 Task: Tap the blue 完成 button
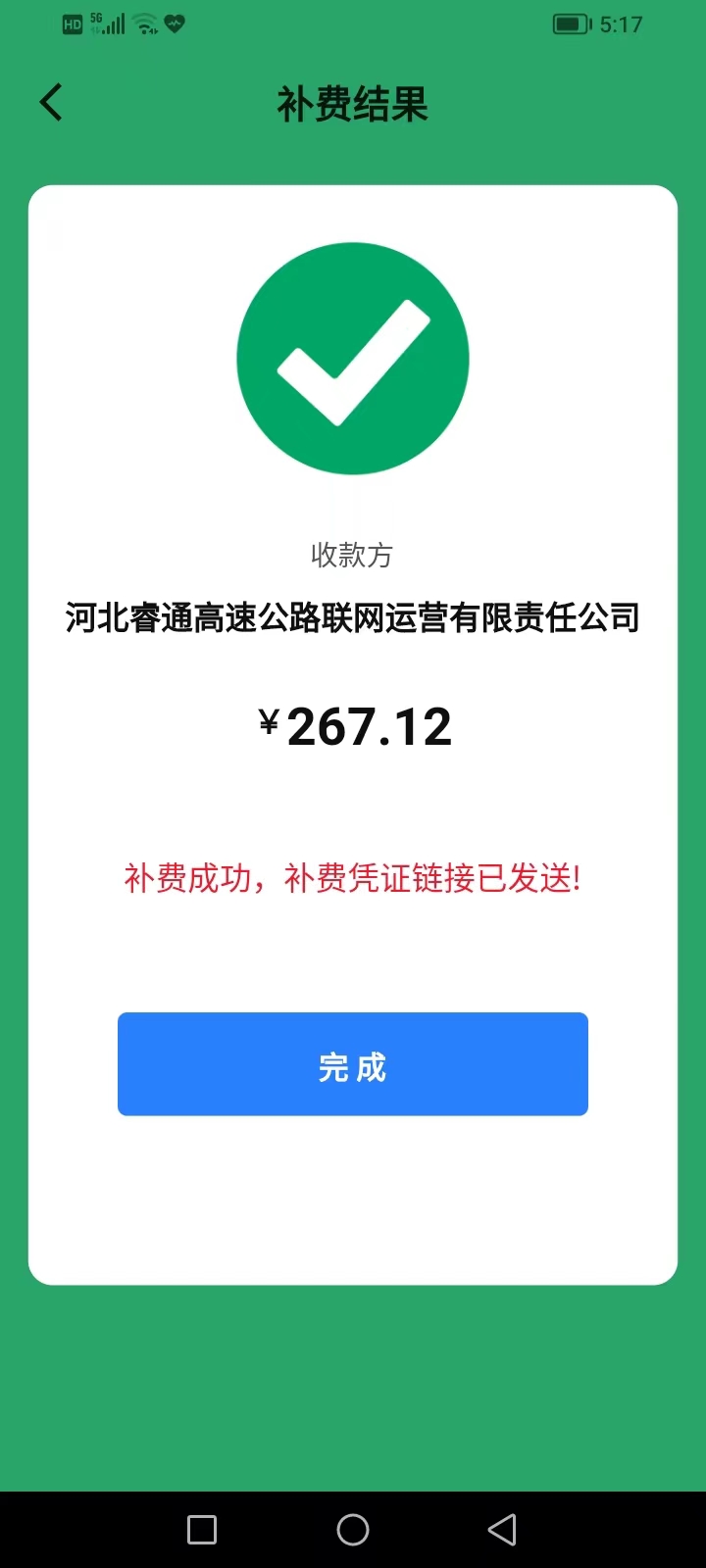(x=353, y=1064)
